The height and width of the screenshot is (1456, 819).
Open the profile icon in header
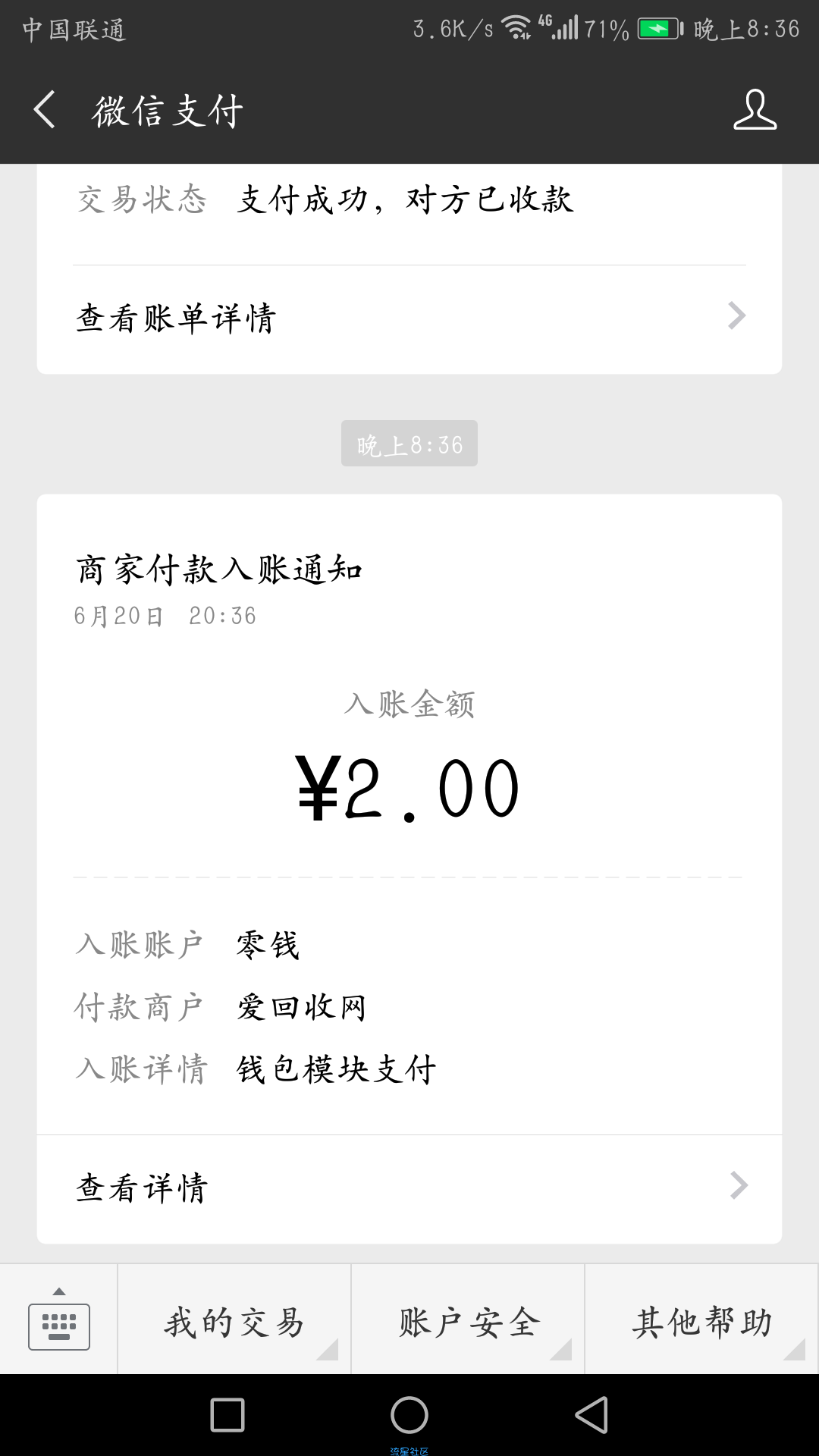[755, 110]
